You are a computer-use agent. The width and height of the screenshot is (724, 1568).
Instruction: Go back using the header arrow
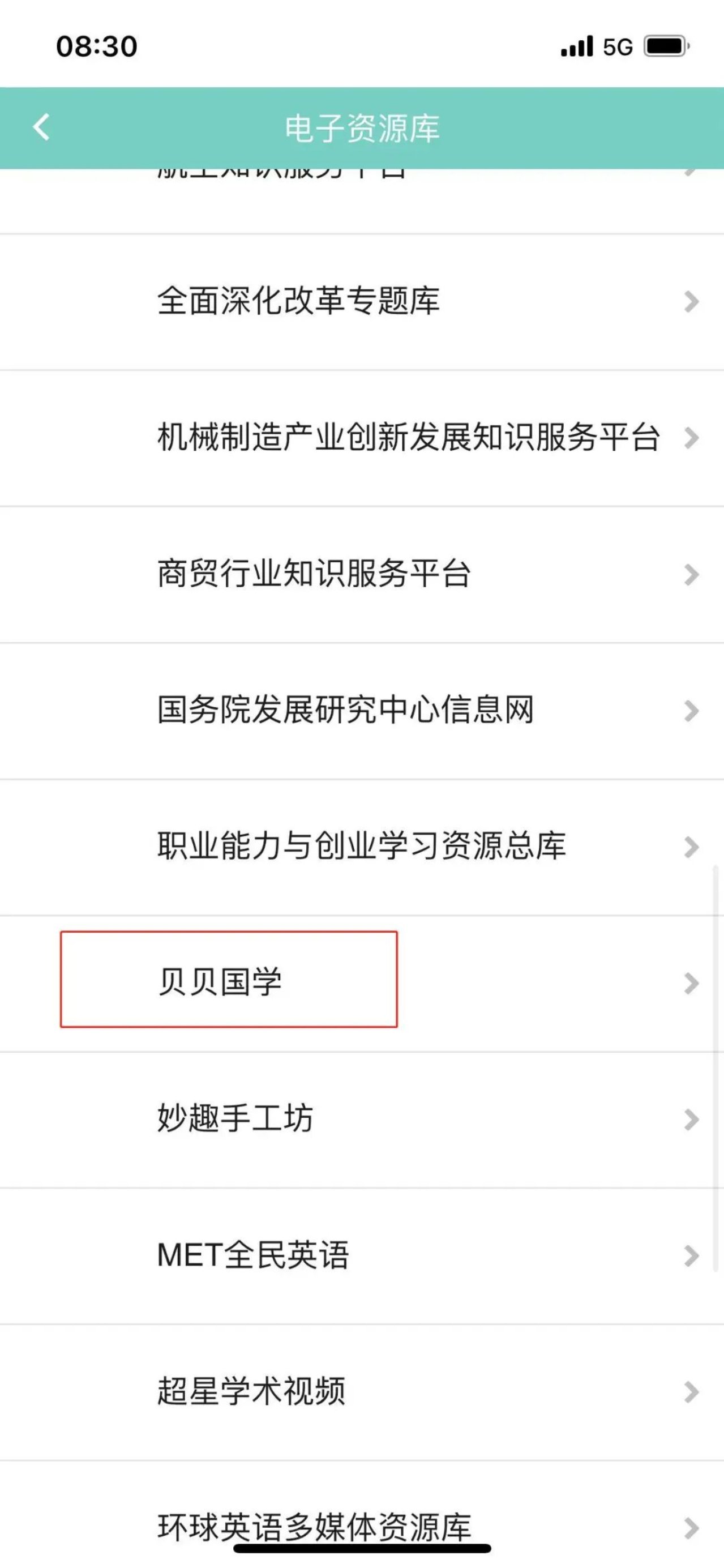click(x=42, y=127)
